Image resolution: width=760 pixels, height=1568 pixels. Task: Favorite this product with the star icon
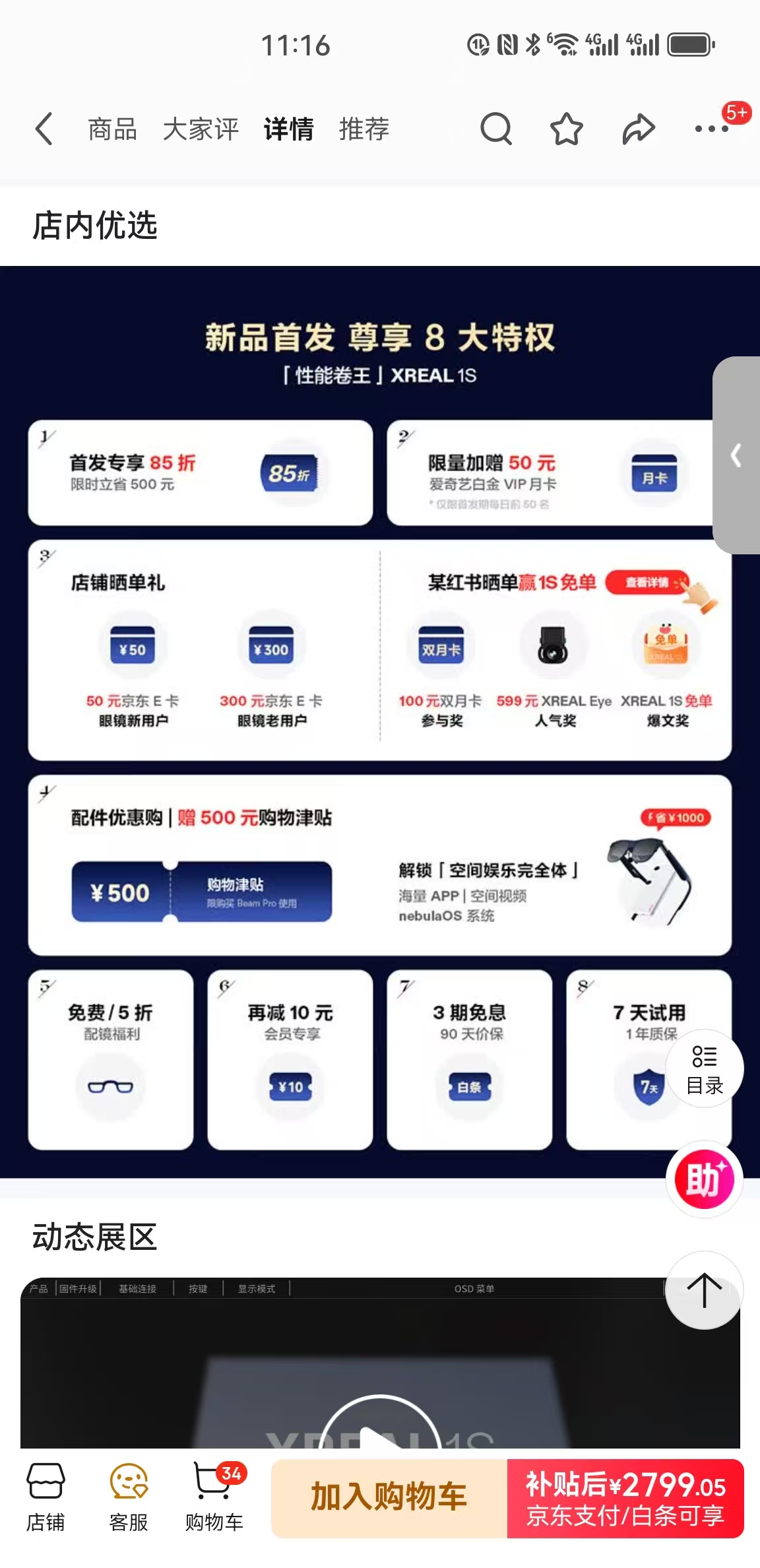coord(567,129)
